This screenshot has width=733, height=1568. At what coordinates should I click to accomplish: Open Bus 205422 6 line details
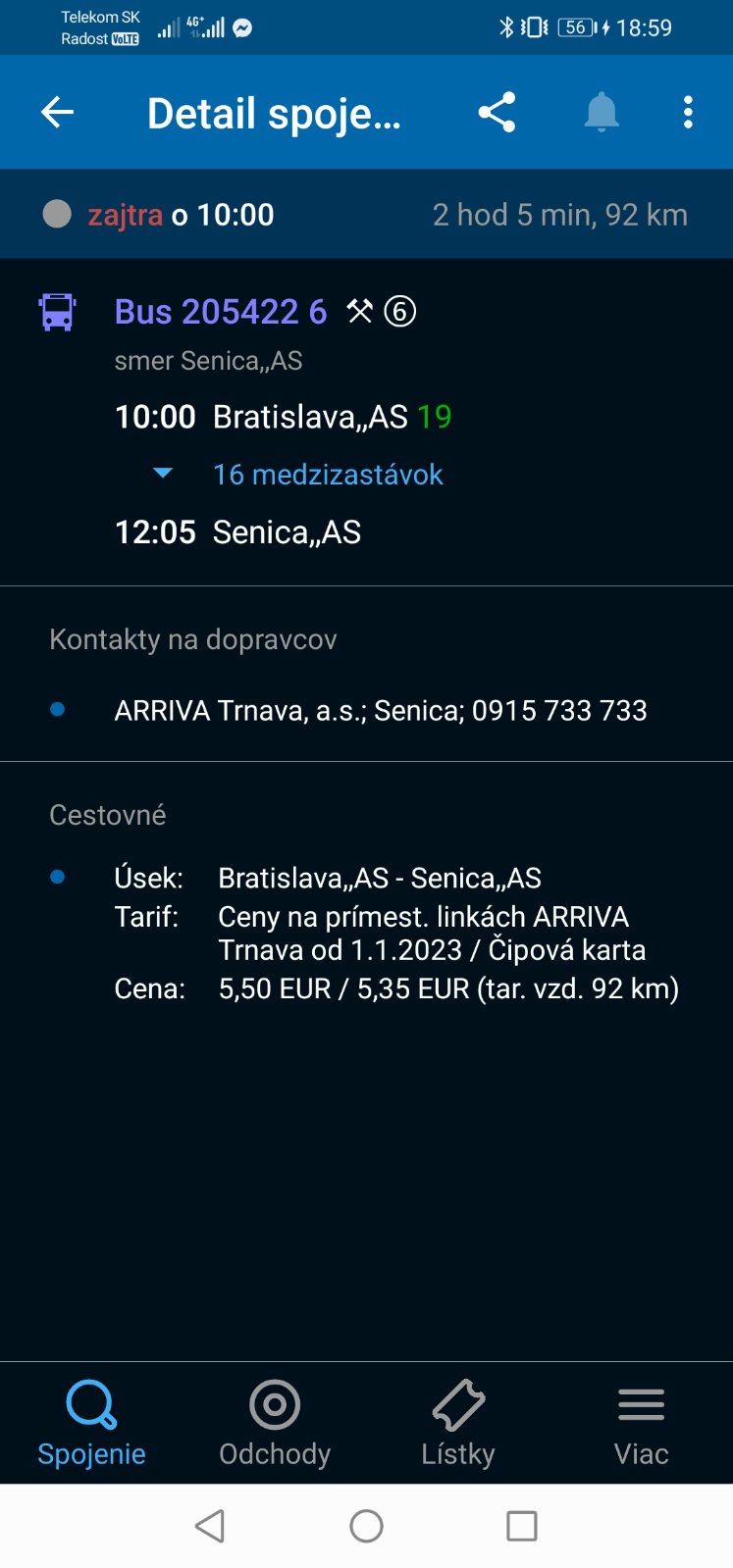point(221,312)
